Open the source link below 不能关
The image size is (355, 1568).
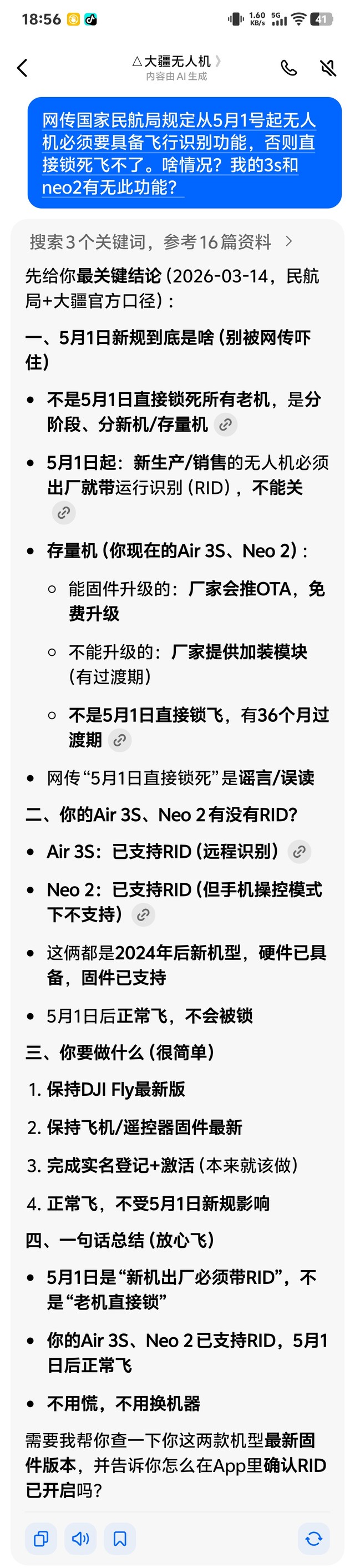tap(63, 513)
